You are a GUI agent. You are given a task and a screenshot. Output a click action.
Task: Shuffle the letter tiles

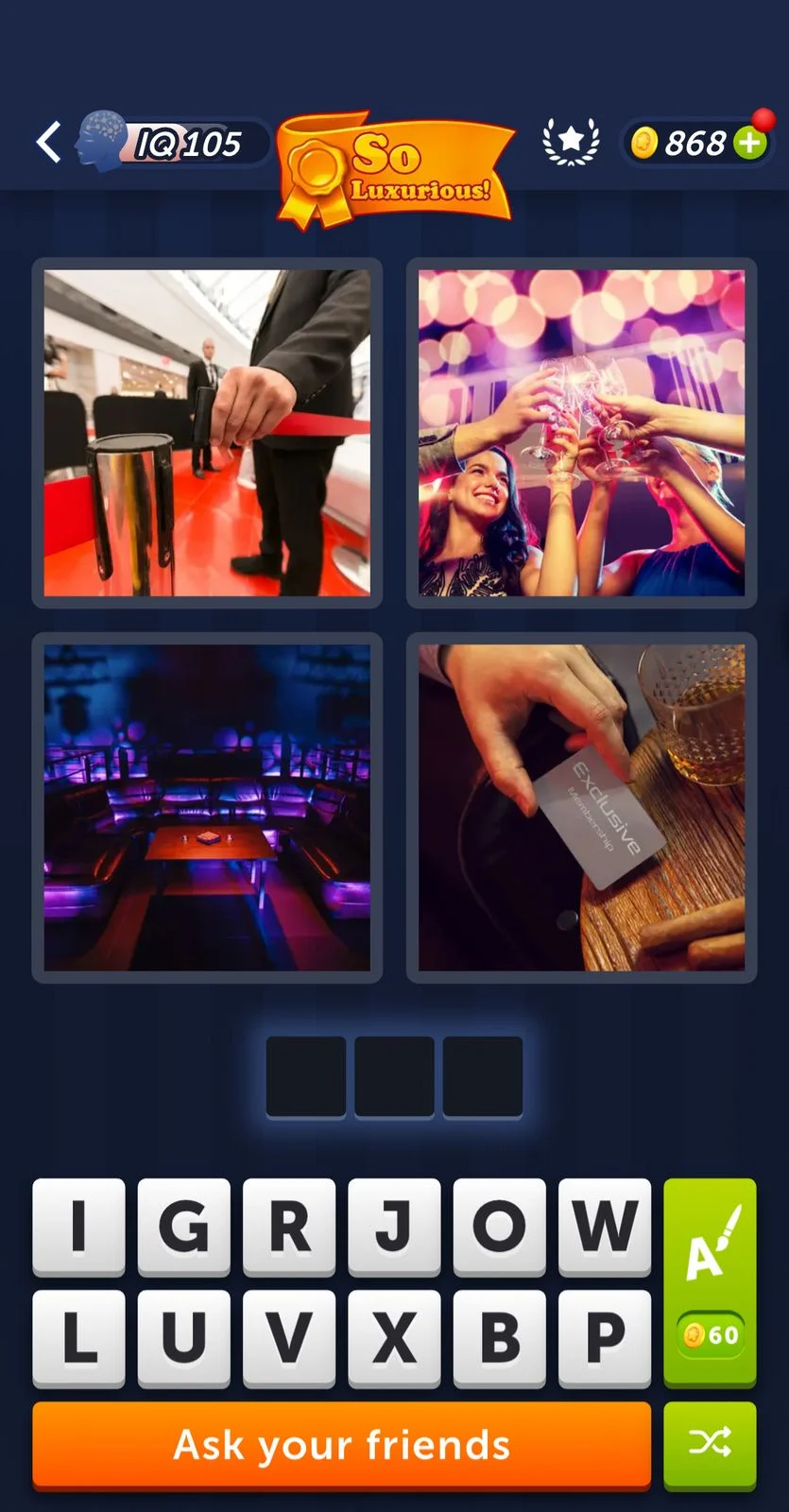(x=710, y=1443)
